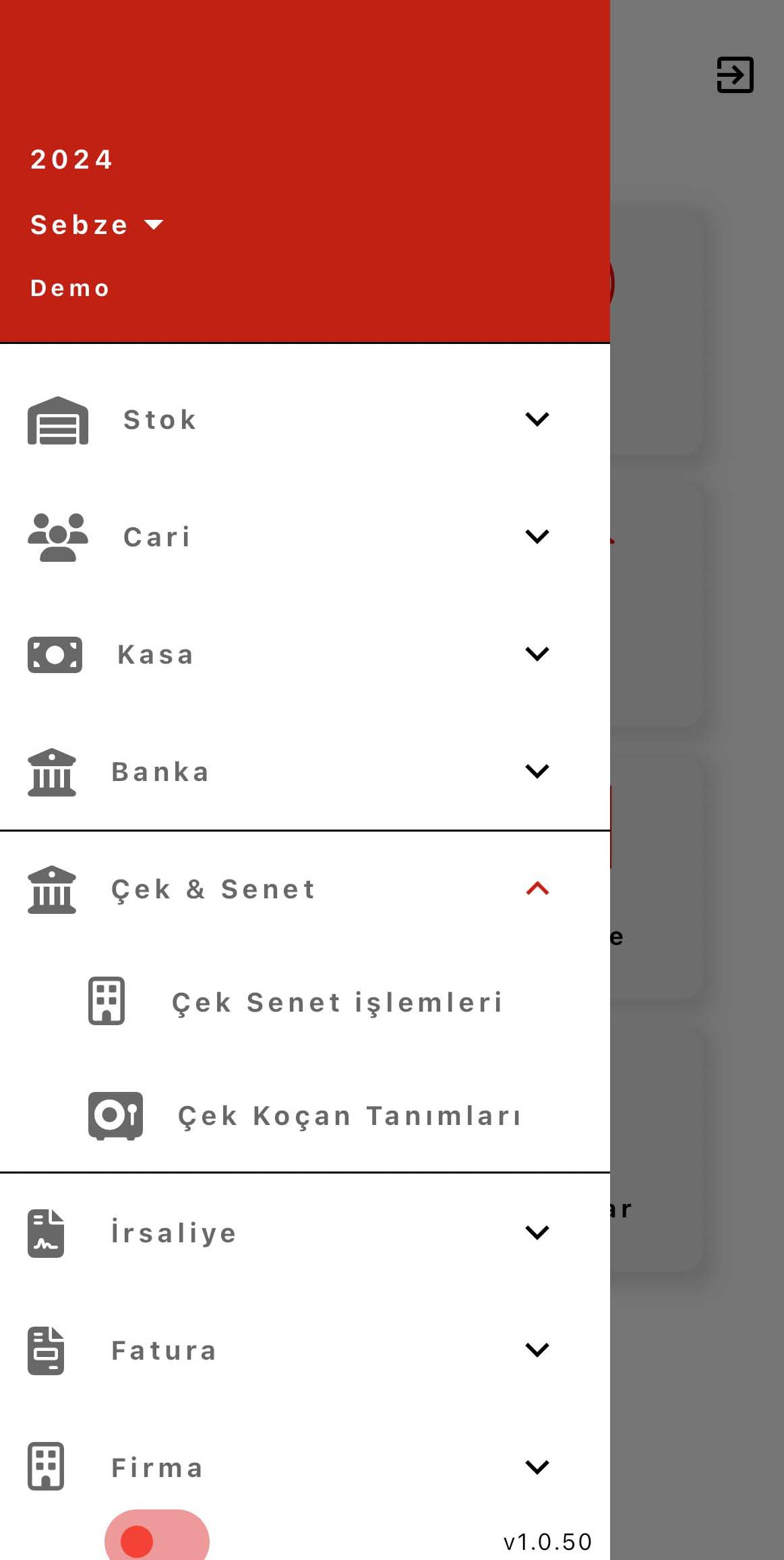Tap the logout icon at top right
This screenshot has width=784, height=1560.
click(x=735, y=75)
